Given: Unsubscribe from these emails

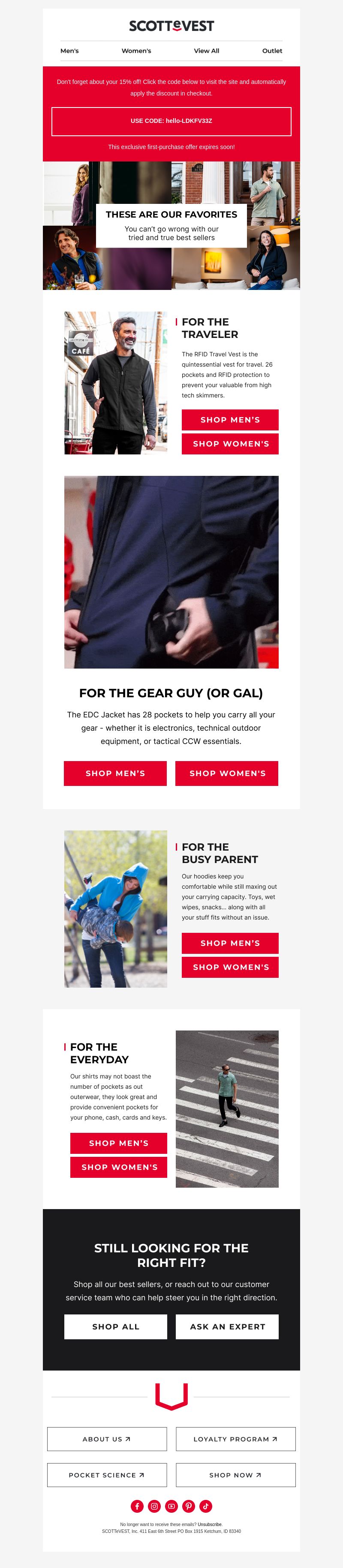Looking at the screenshot, I should 210,1524.
